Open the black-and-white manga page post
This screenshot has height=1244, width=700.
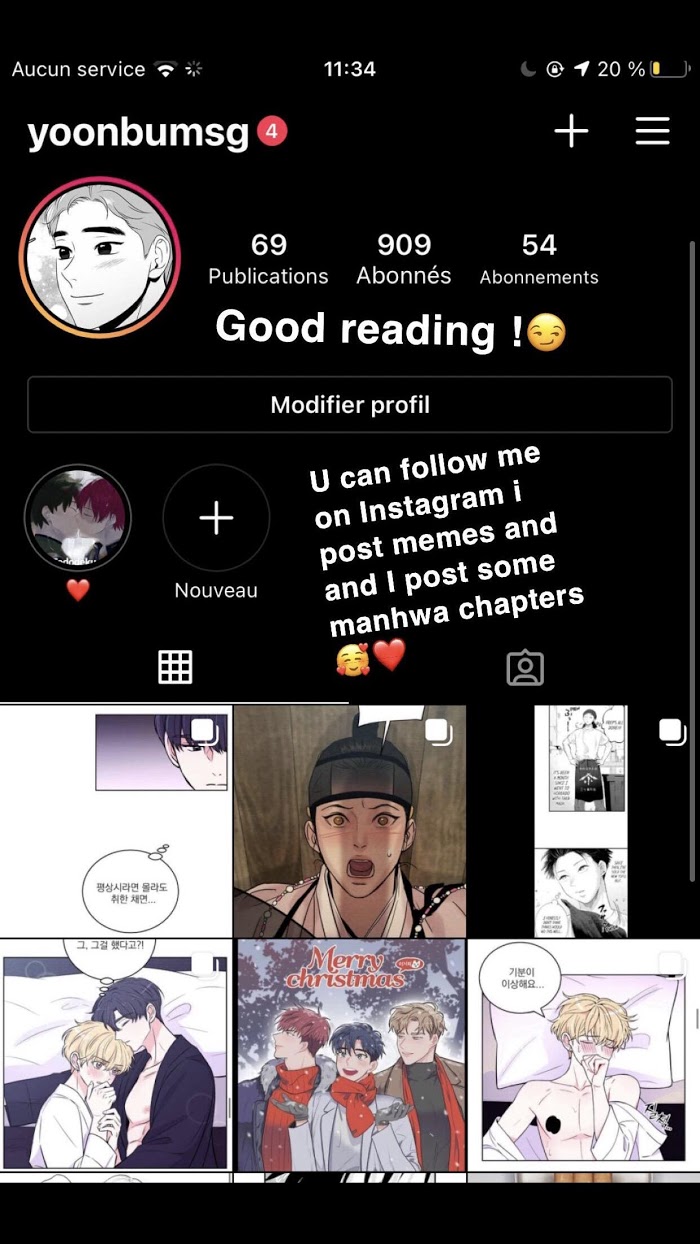pos(583,820)
